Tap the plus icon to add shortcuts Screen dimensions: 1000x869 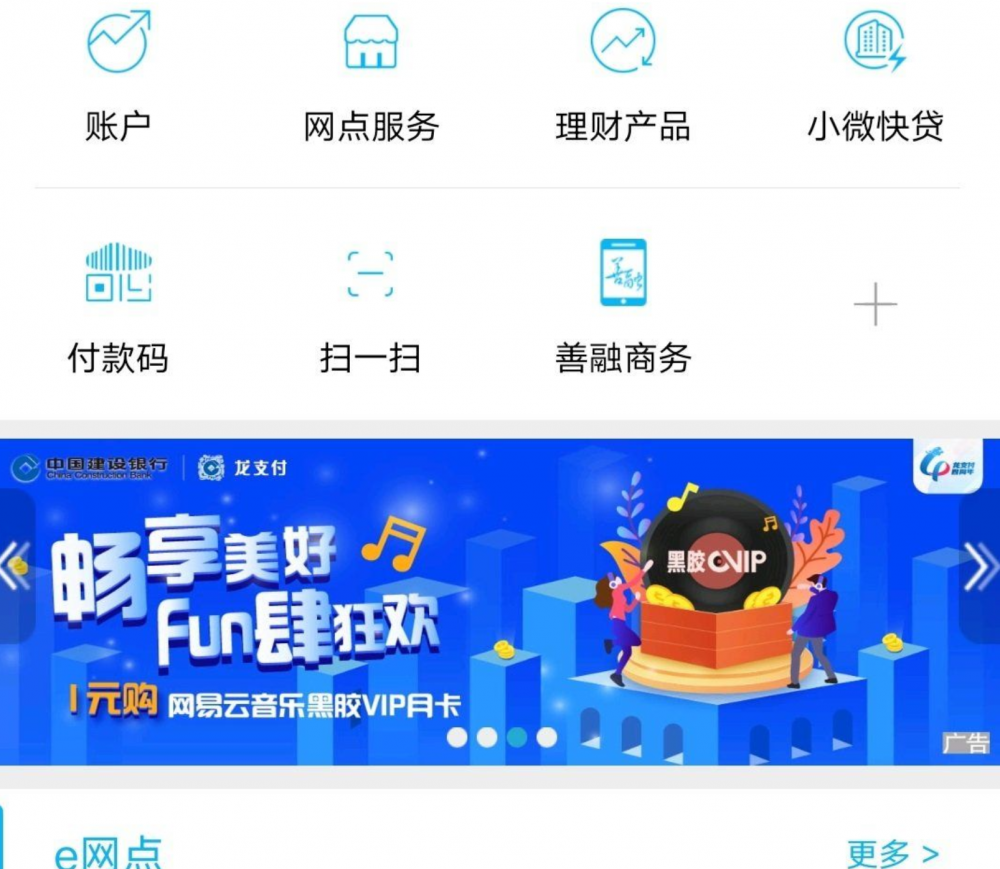click(875, 304)
